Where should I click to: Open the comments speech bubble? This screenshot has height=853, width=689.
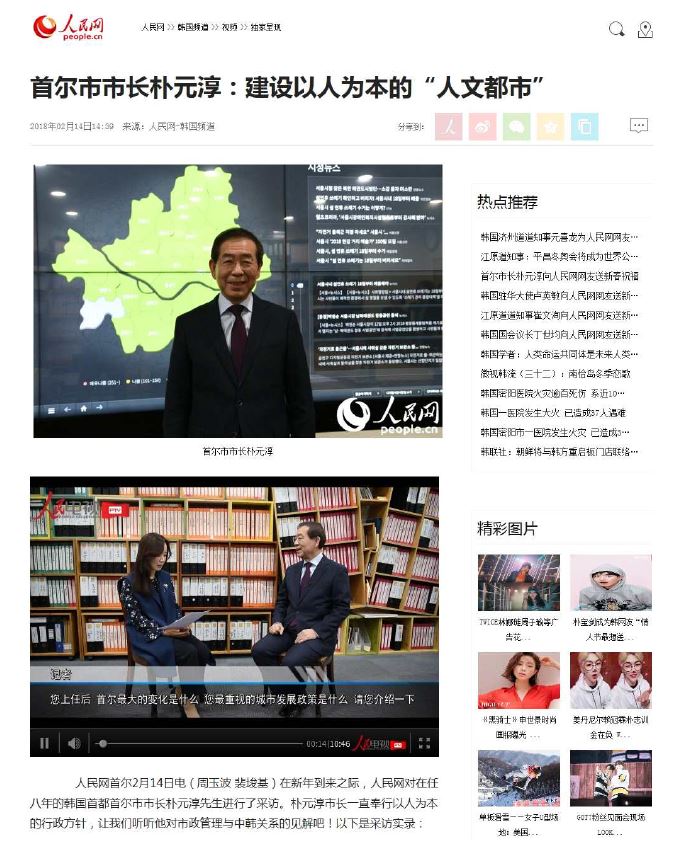pos(639,126)
